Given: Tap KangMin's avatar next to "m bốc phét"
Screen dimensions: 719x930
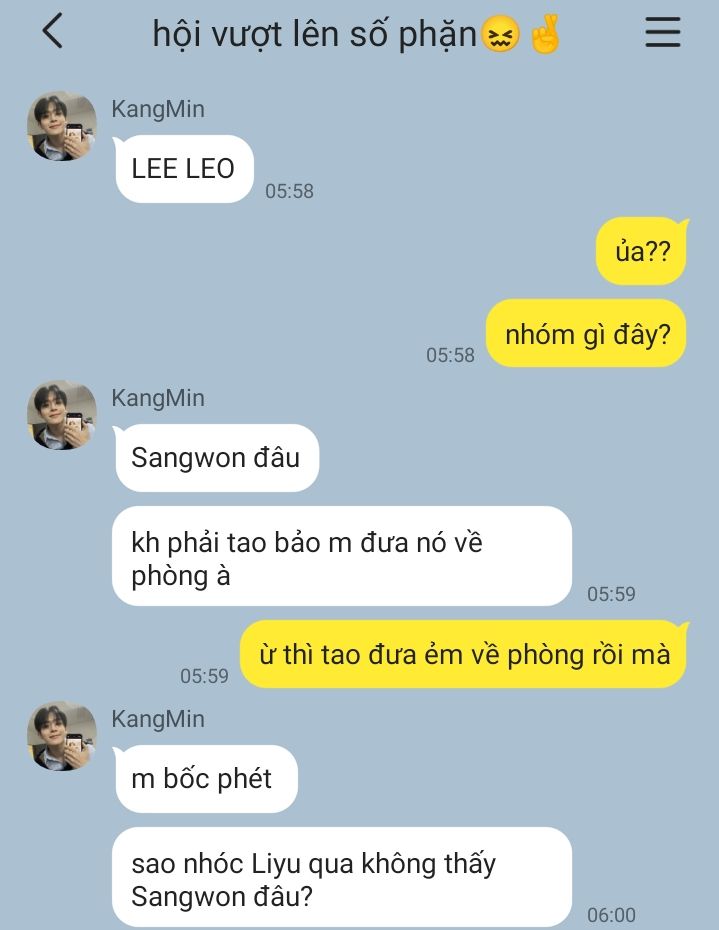Looking at the screenshot, I should pyautogui.click(x=62, y=736).
